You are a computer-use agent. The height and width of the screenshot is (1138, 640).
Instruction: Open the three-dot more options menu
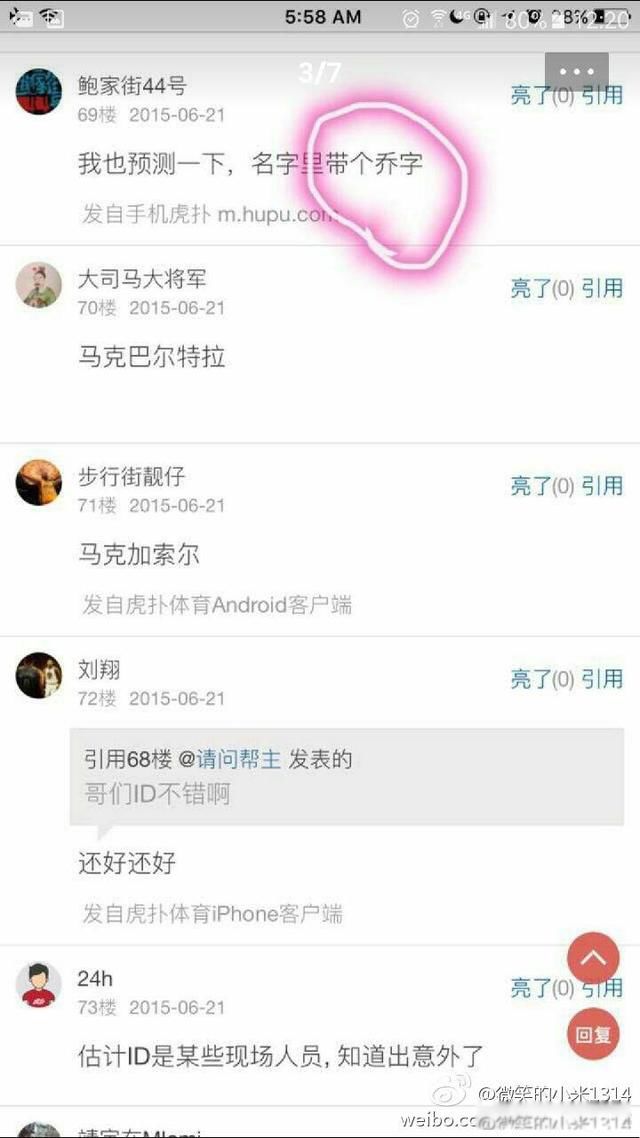point(577,73)
